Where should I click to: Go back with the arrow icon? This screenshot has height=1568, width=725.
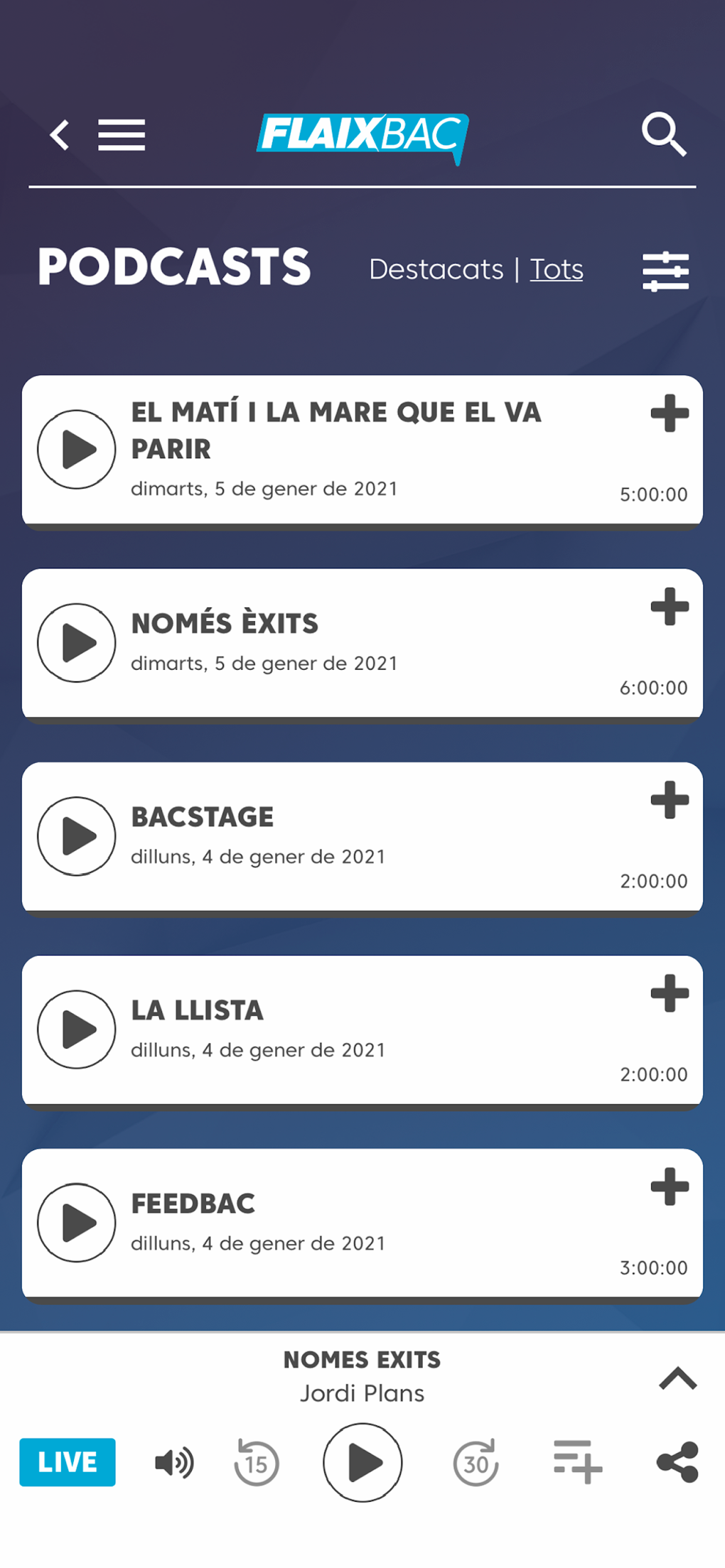(x=58, y=134)
